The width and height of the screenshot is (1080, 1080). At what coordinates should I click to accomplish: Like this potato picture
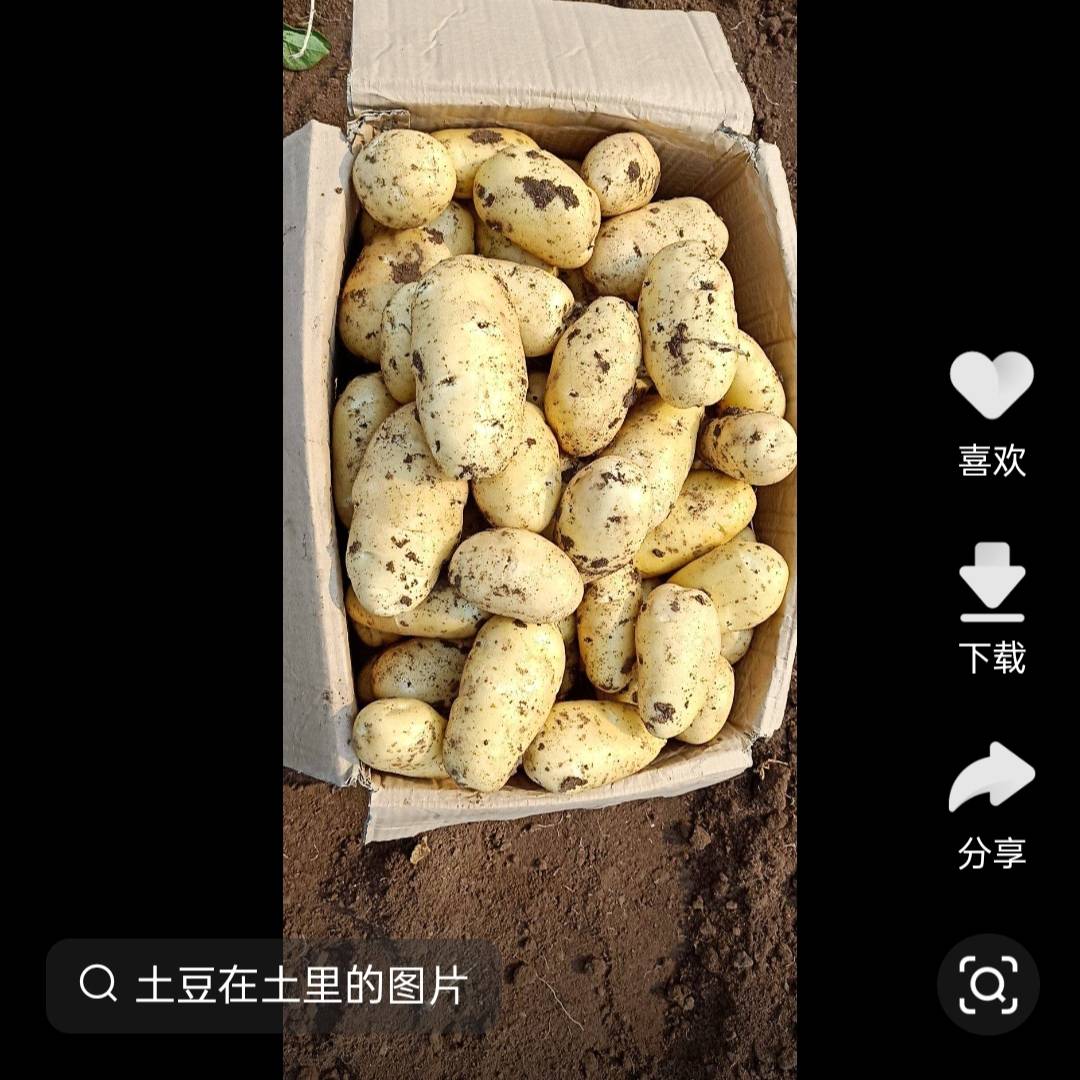991,387
